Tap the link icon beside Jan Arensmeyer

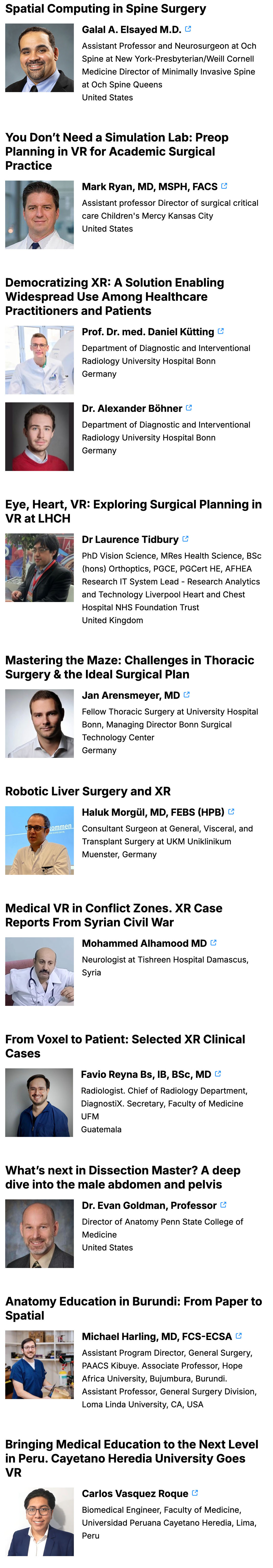(187, 694)
